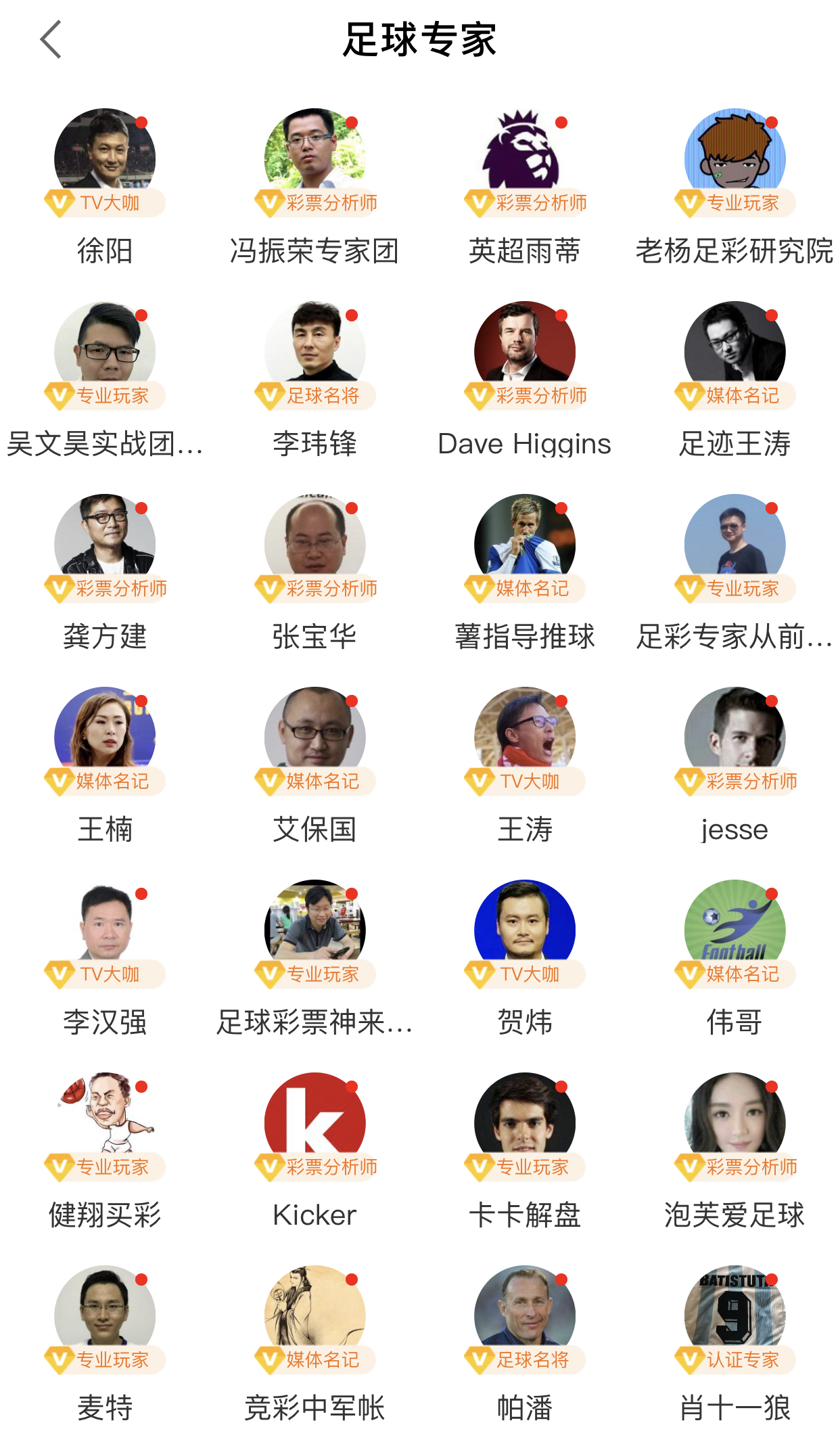Open certified expert 肖十一狼
This screenshot has width=840, height=1448.
click(734, 1316)
